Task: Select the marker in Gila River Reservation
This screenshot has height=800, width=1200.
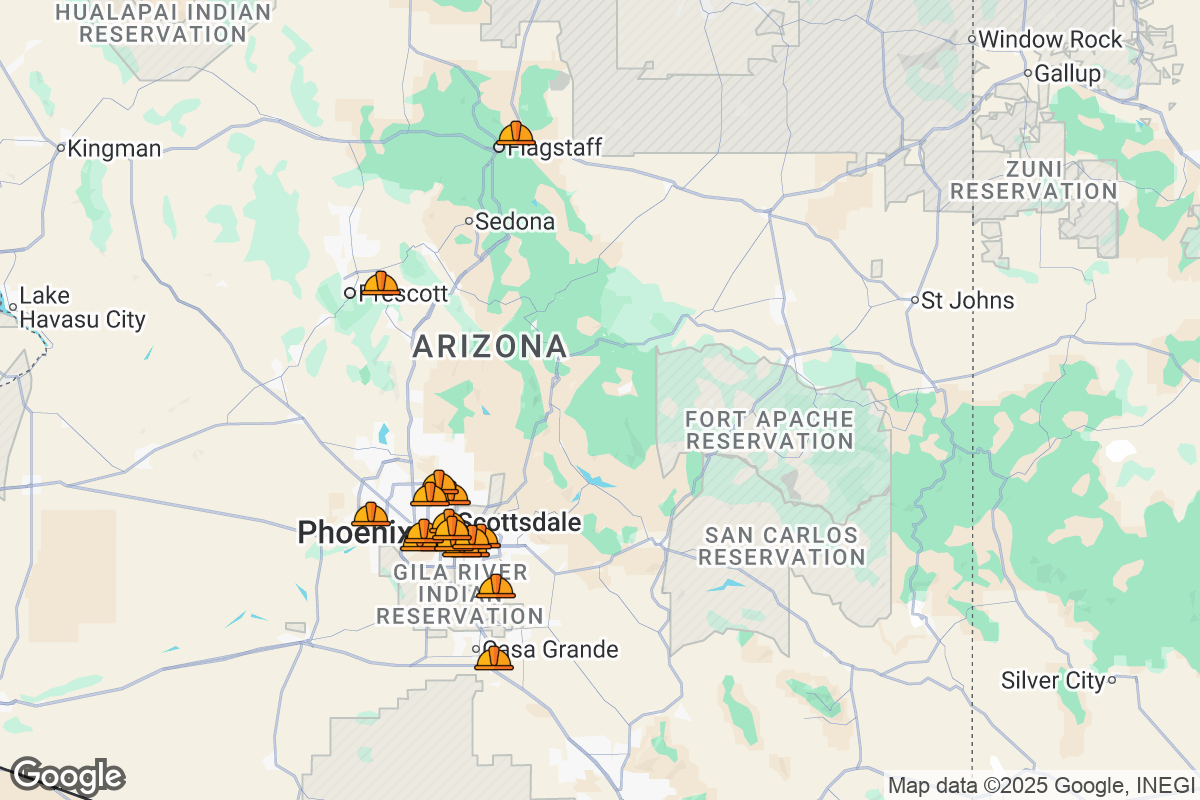Action: click(x=495, y=587)
